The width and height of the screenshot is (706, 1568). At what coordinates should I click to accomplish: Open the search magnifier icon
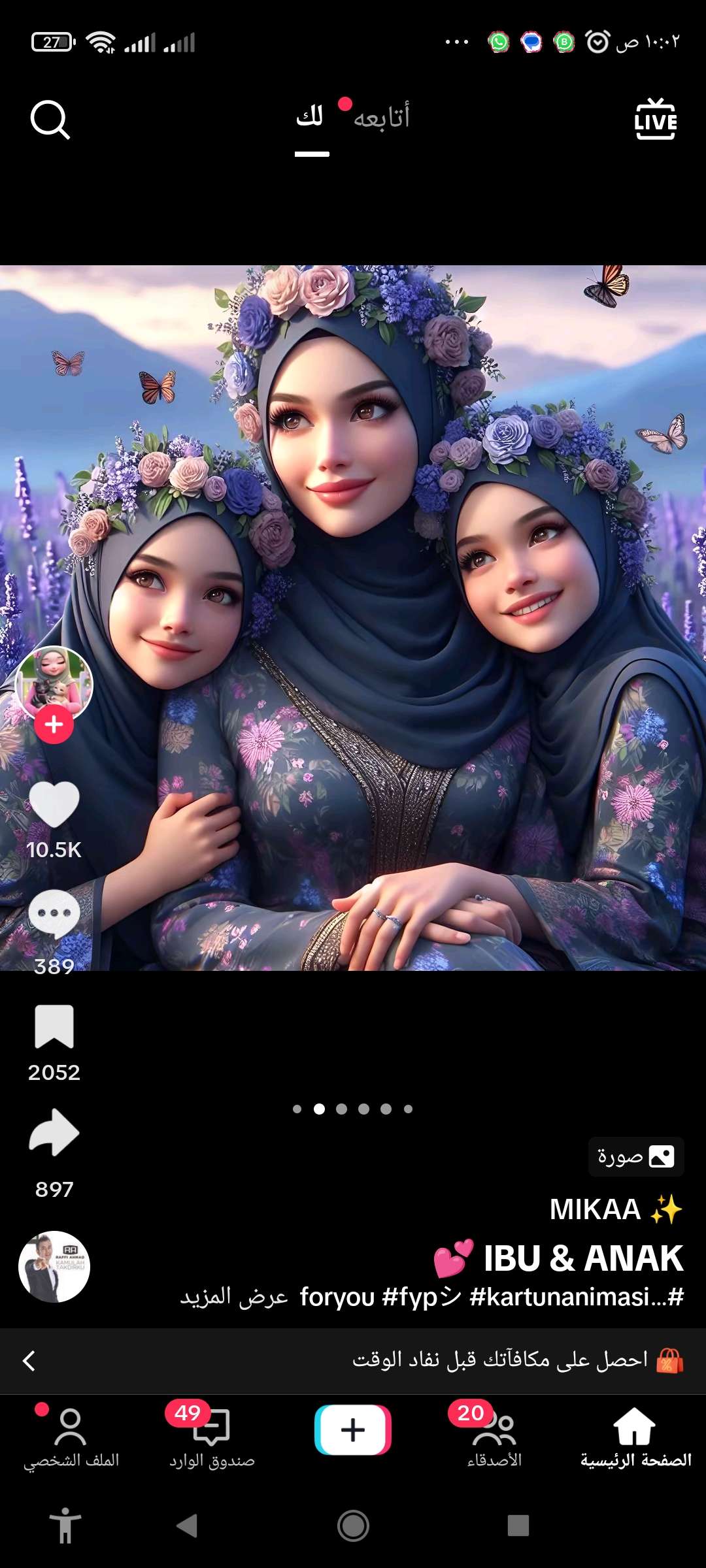pyautogui.click(x=50, y=120)
